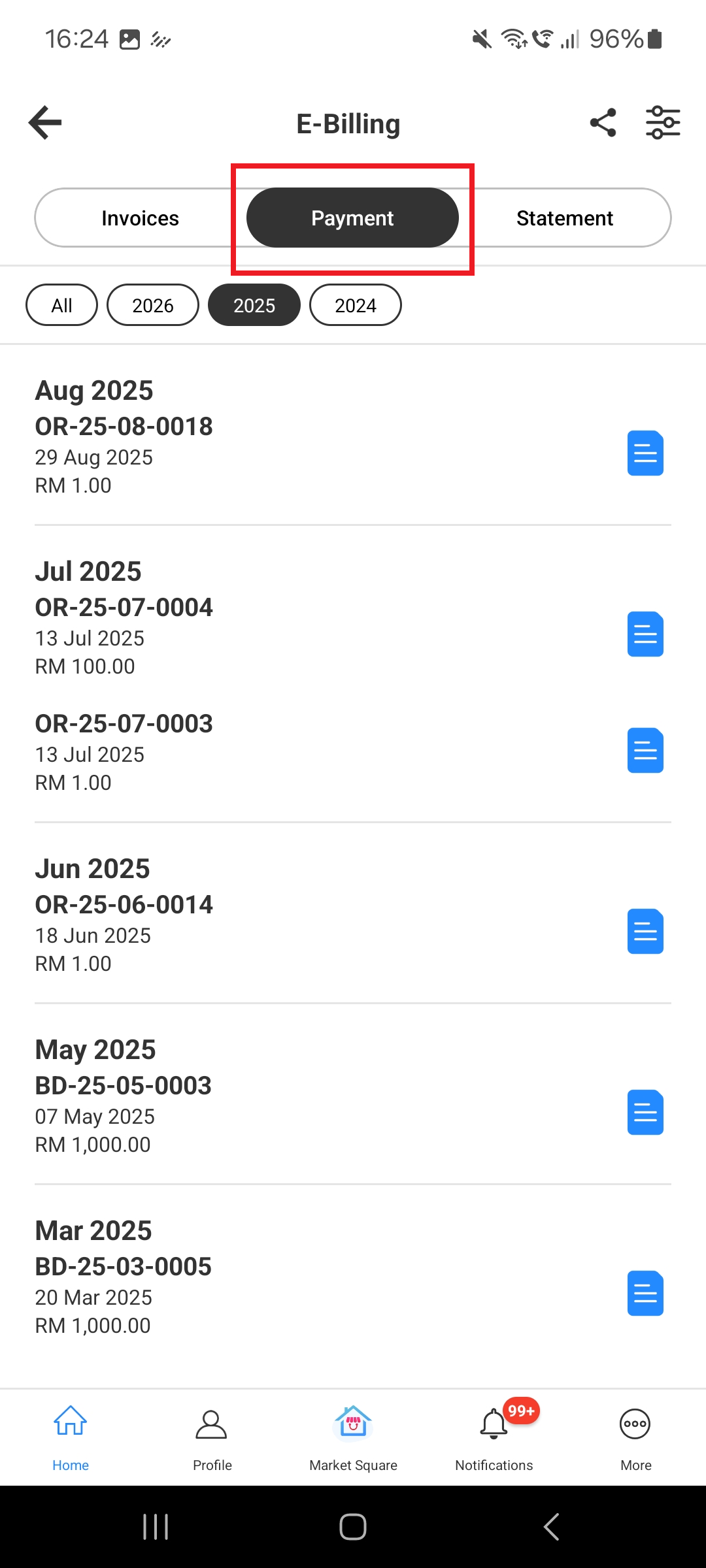The image size is (706, 1568).
Task: Share the E-Billing payment list
Action: click(x=603, y=123)
